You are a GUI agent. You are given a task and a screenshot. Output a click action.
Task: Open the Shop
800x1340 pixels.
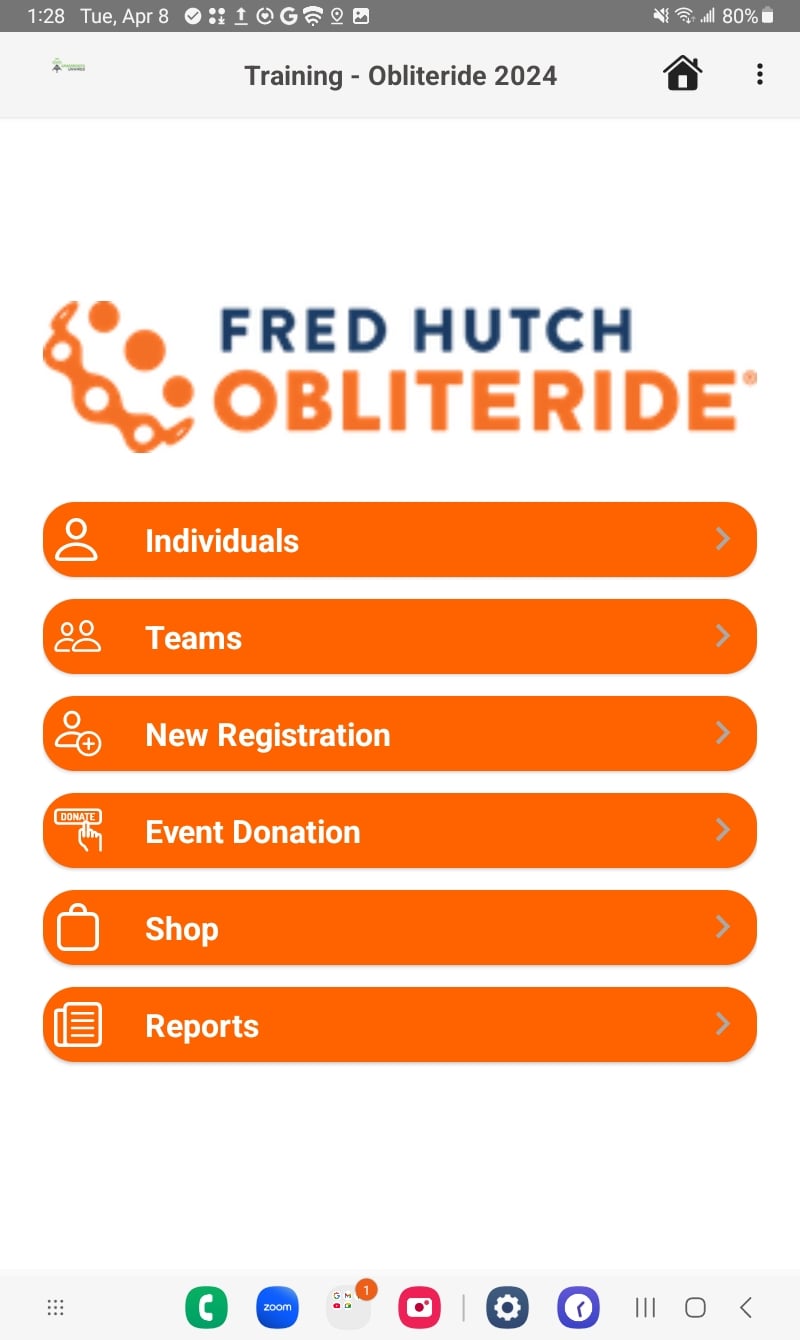(x=399, y=928)
